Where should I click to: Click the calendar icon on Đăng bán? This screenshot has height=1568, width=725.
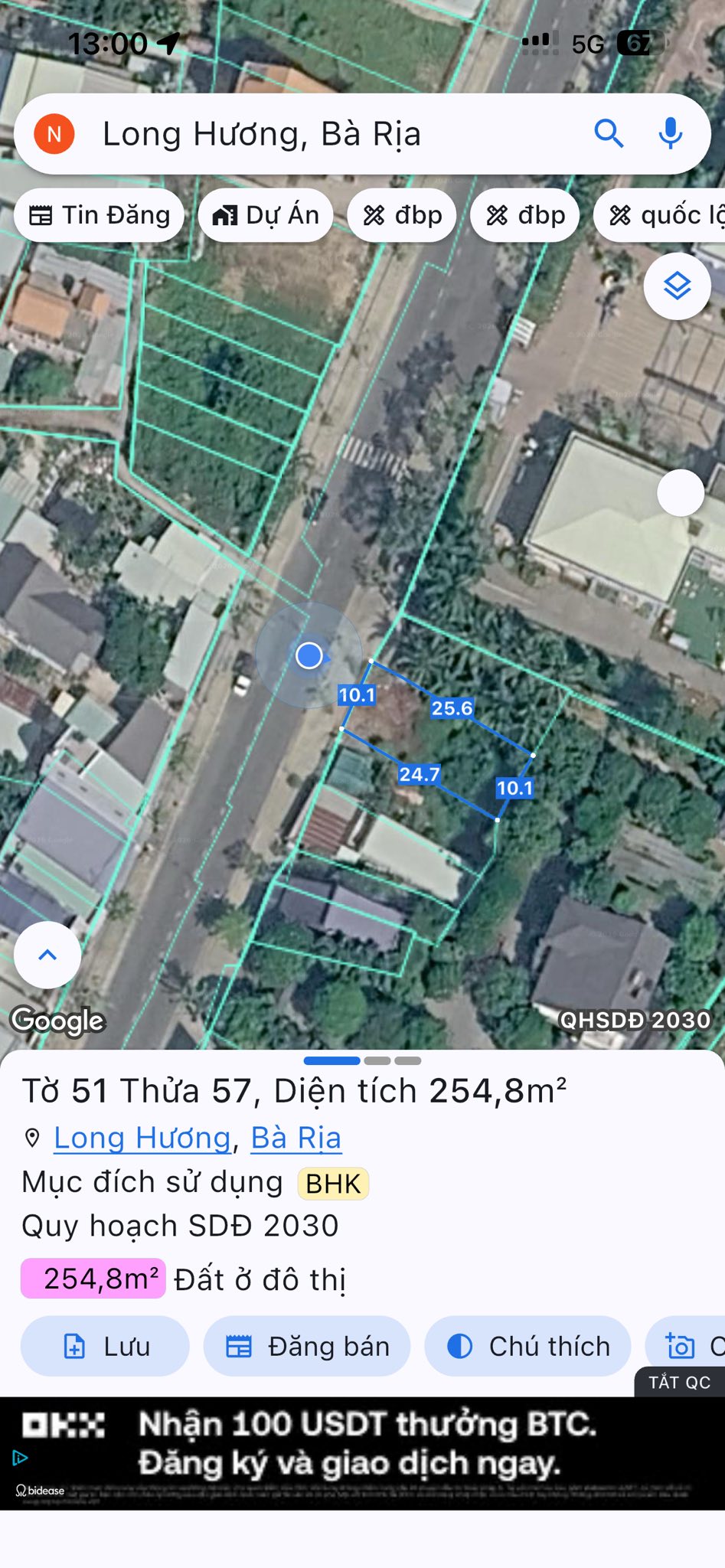click(x=241, y=1346)
